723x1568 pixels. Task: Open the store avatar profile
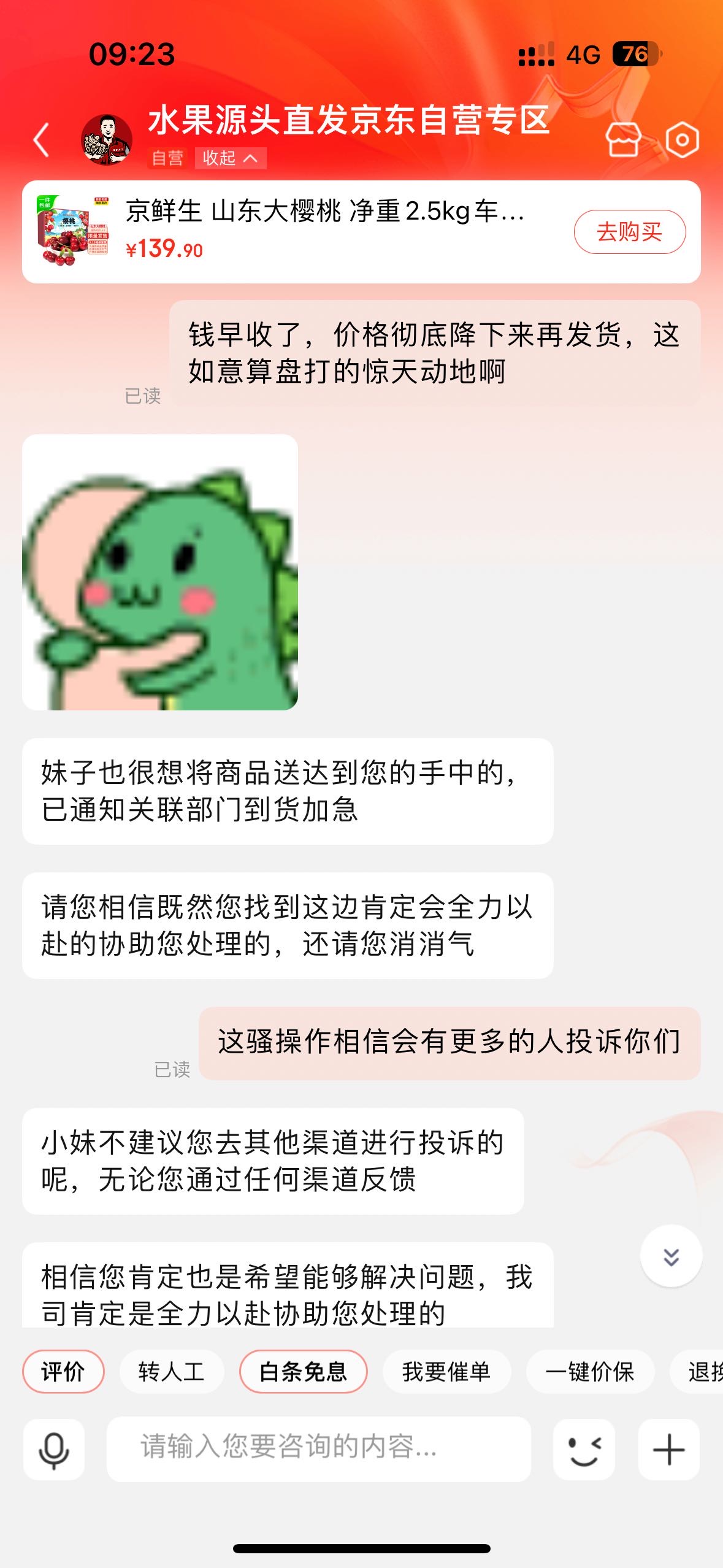pos(107,140)
